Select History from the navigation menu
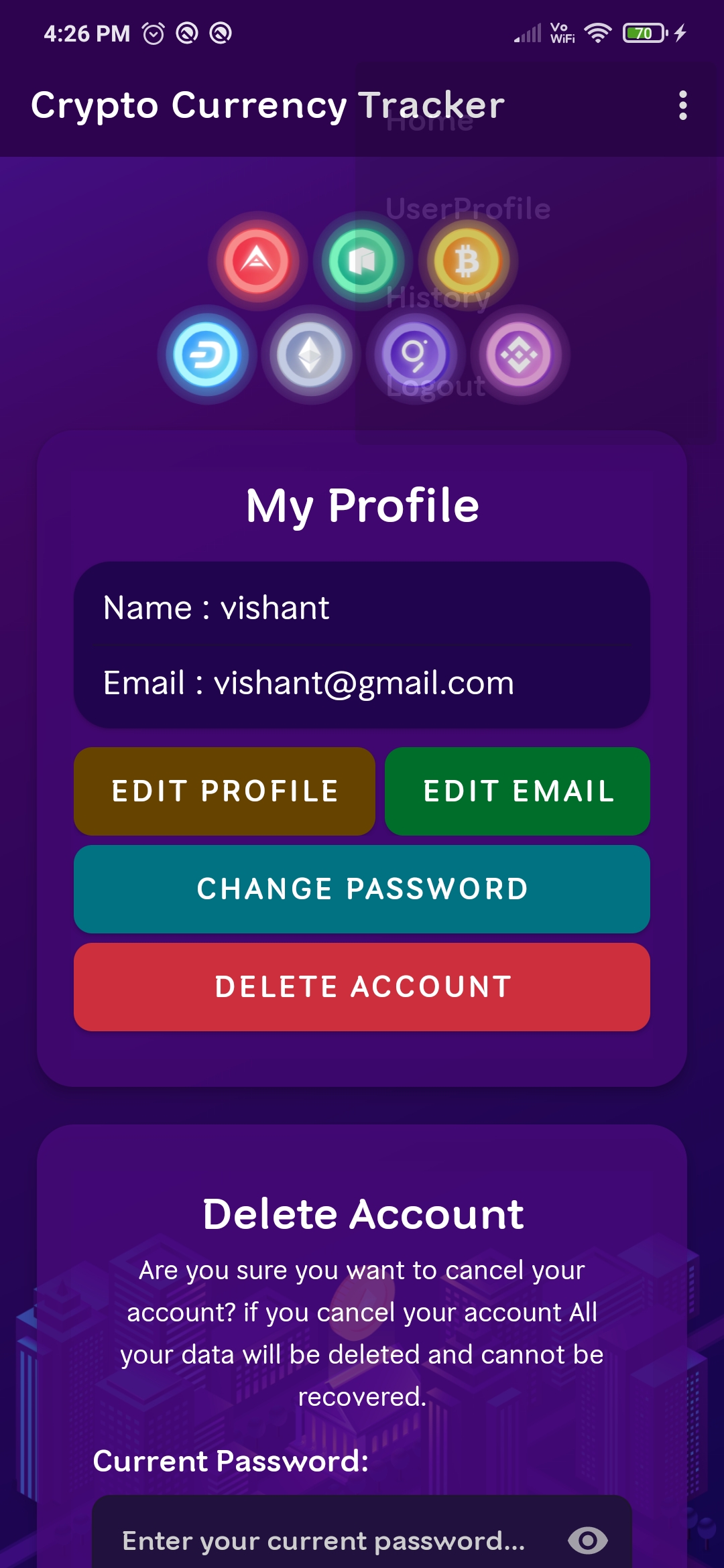This screenshot has height=1568, width=724. [x=439, y=298]
